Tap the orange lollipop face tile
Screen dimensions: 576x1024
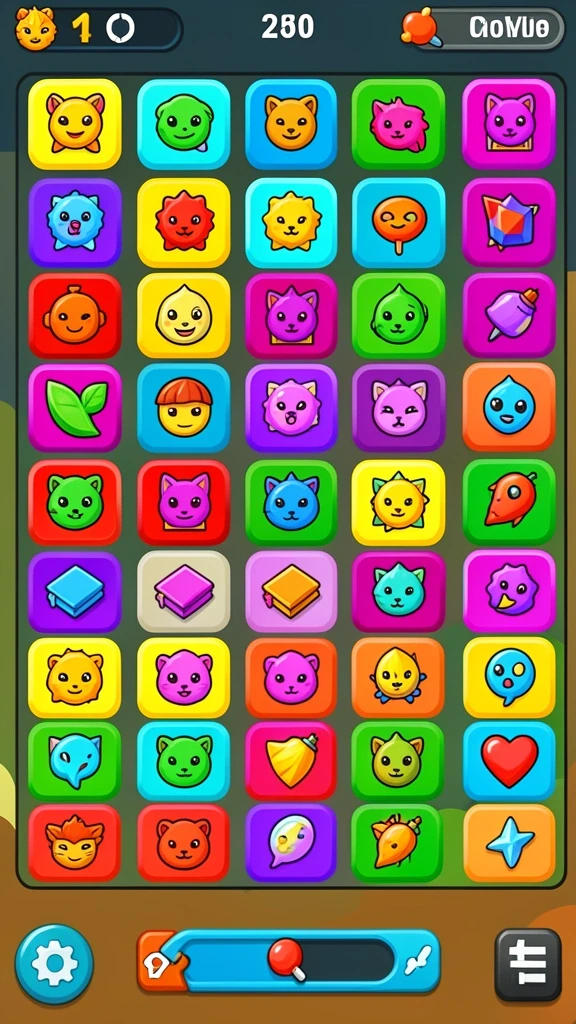tap(399, 223)
